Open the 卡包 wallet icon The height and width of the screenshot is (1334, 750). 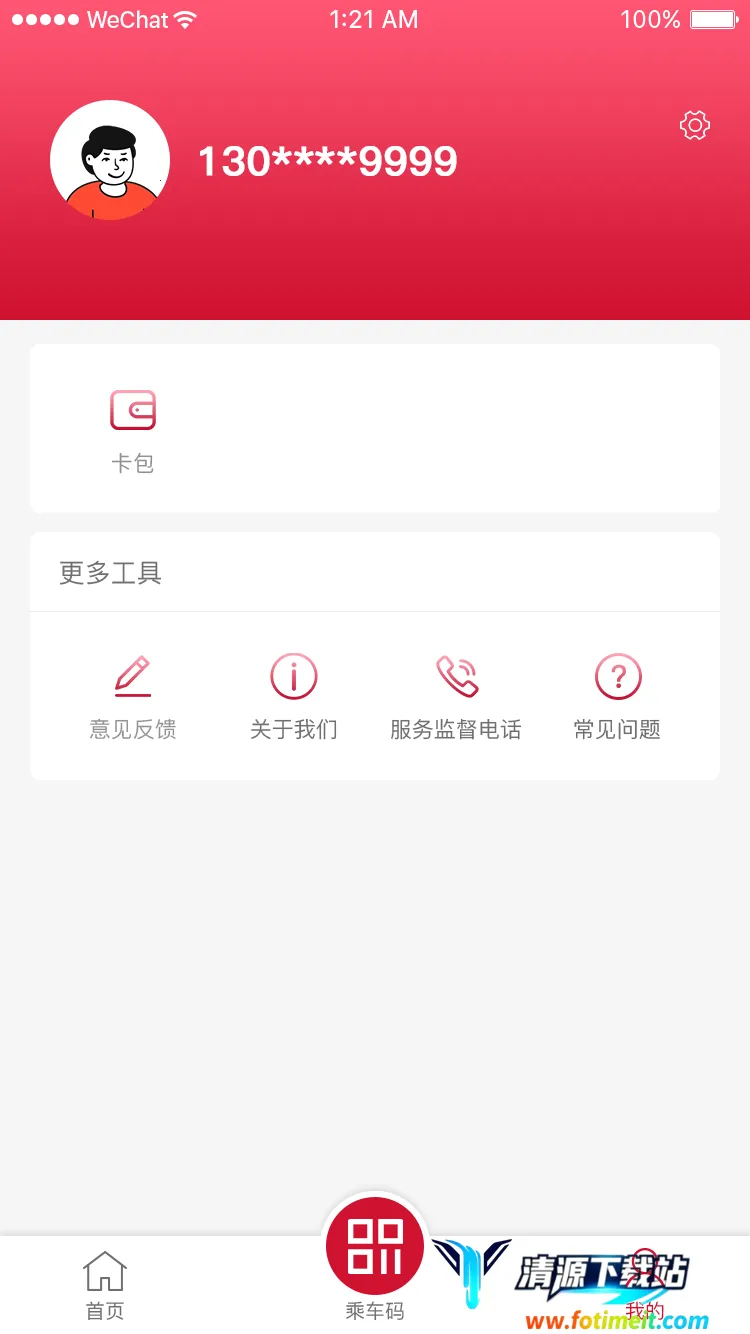click(x=133, y=410)
